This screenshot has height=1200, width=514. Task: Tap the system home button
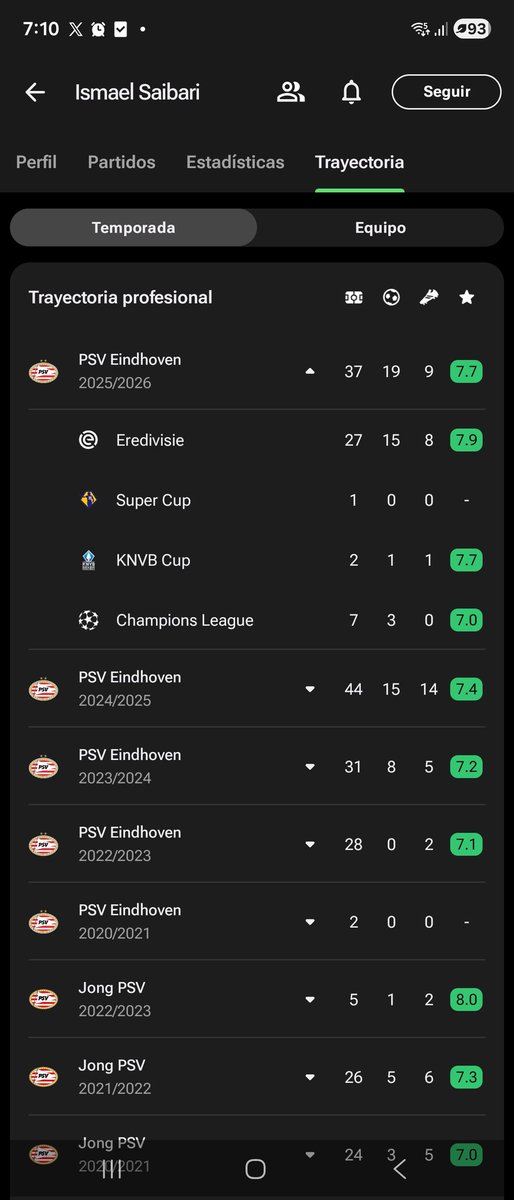click(255, 1169)
